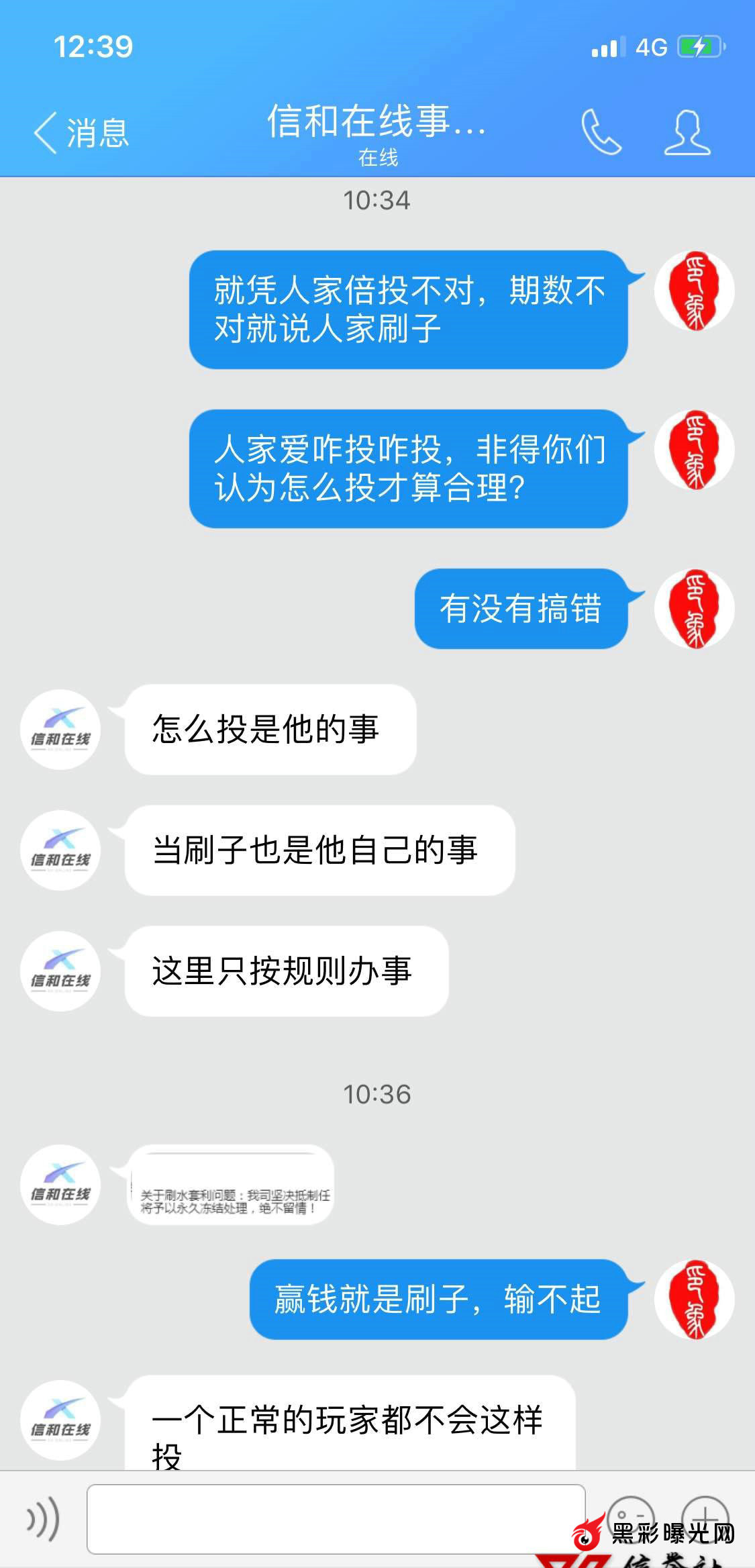Screen dimensions: 755x1568
Task: Open 信和在线 avatar beside 怎么投是他的事
Action: (60, 730)
